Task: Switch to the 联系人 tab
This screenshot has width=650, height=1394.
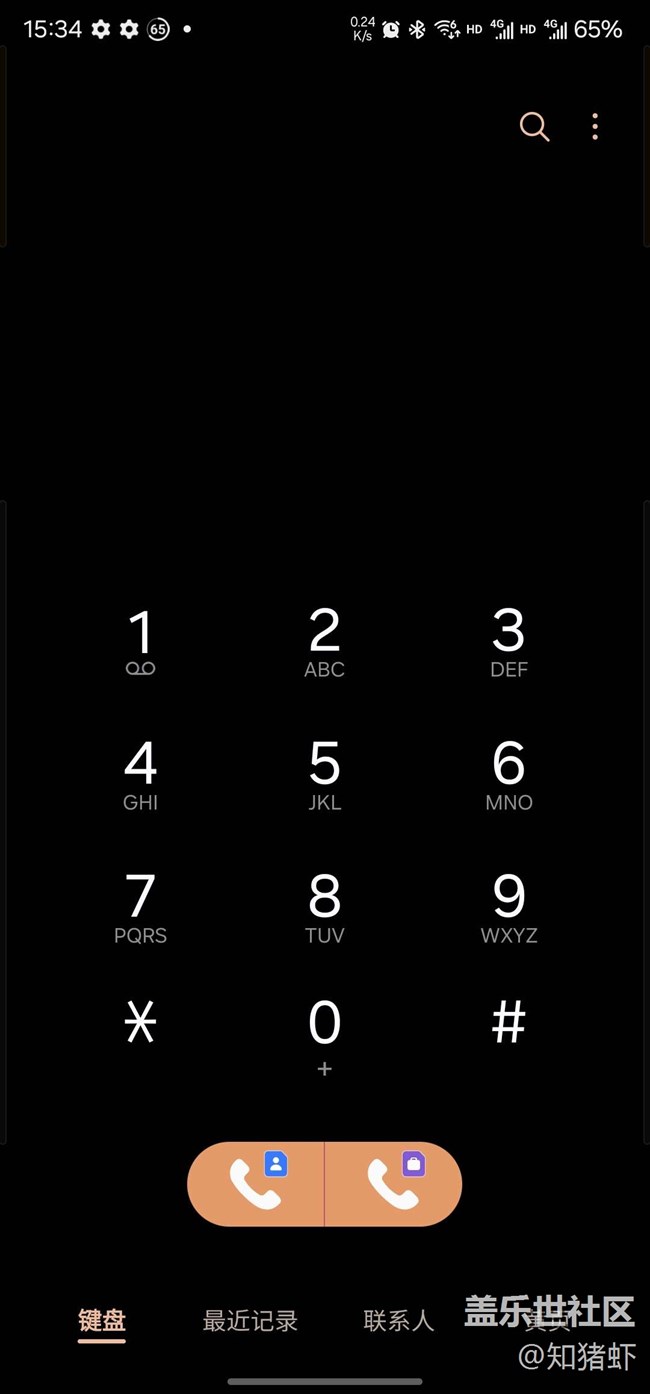Action: coord(399,1321)
